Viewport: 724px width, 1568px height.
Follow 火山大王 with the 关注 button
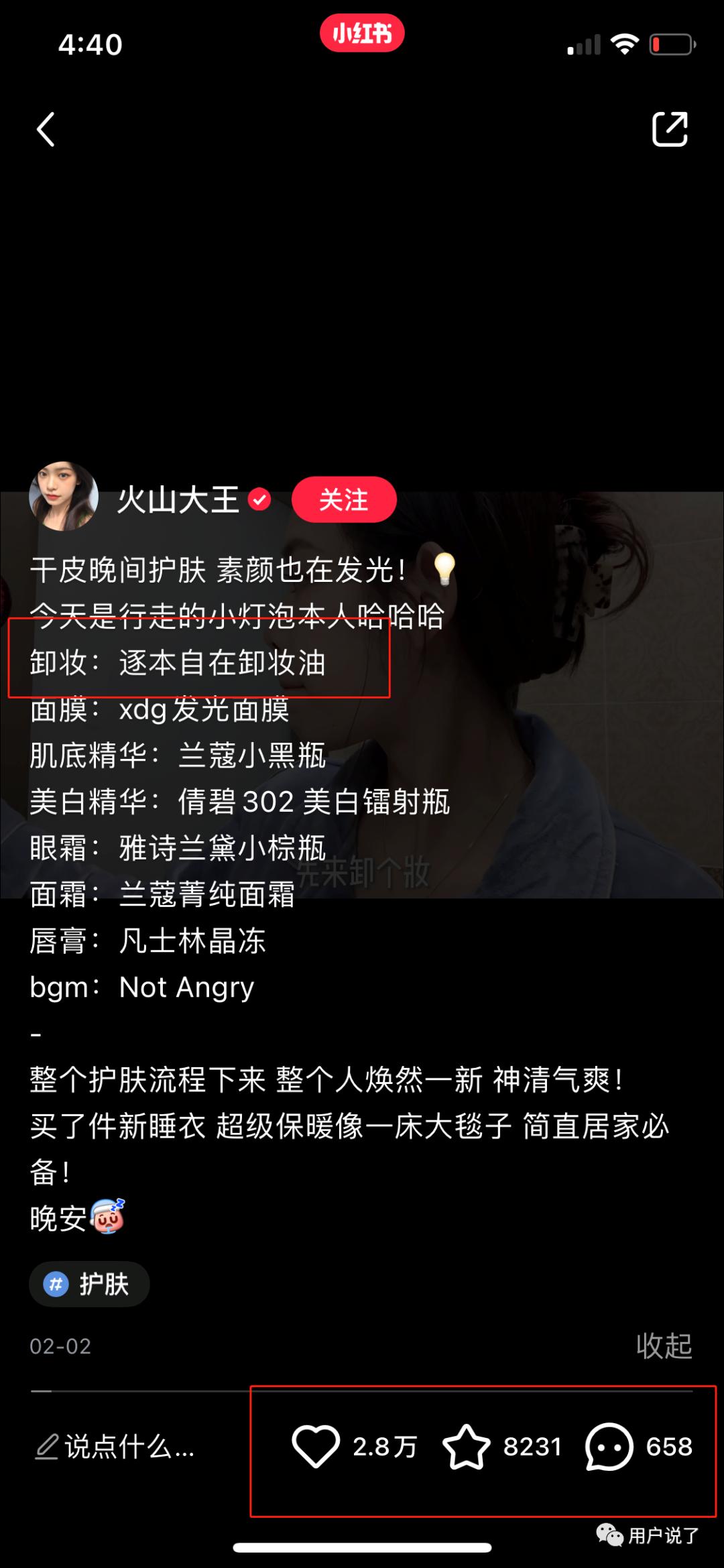[x=344, y=499]
